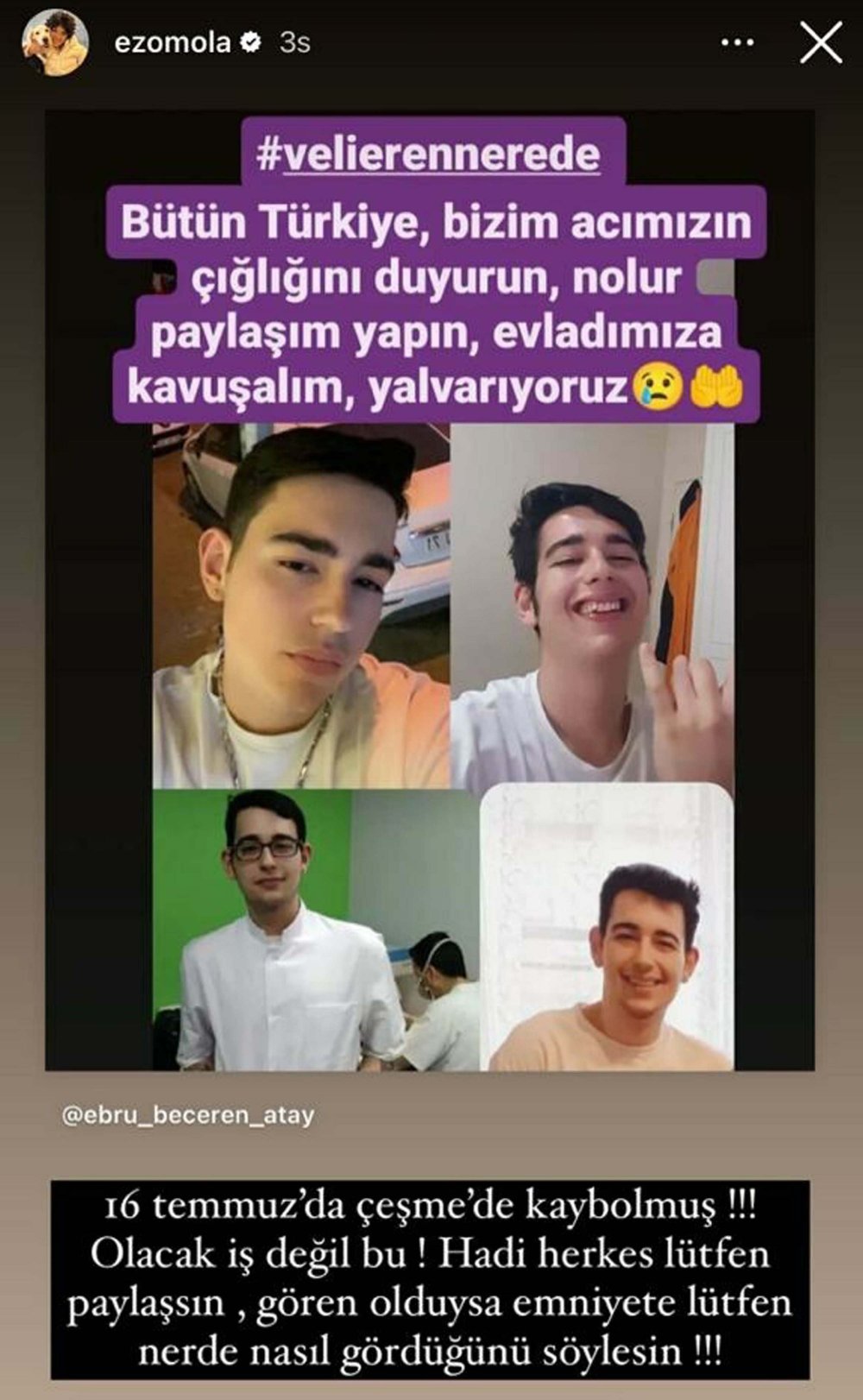Open the story overflow menu
The image size is (863, 1400).
click(737, 43)
